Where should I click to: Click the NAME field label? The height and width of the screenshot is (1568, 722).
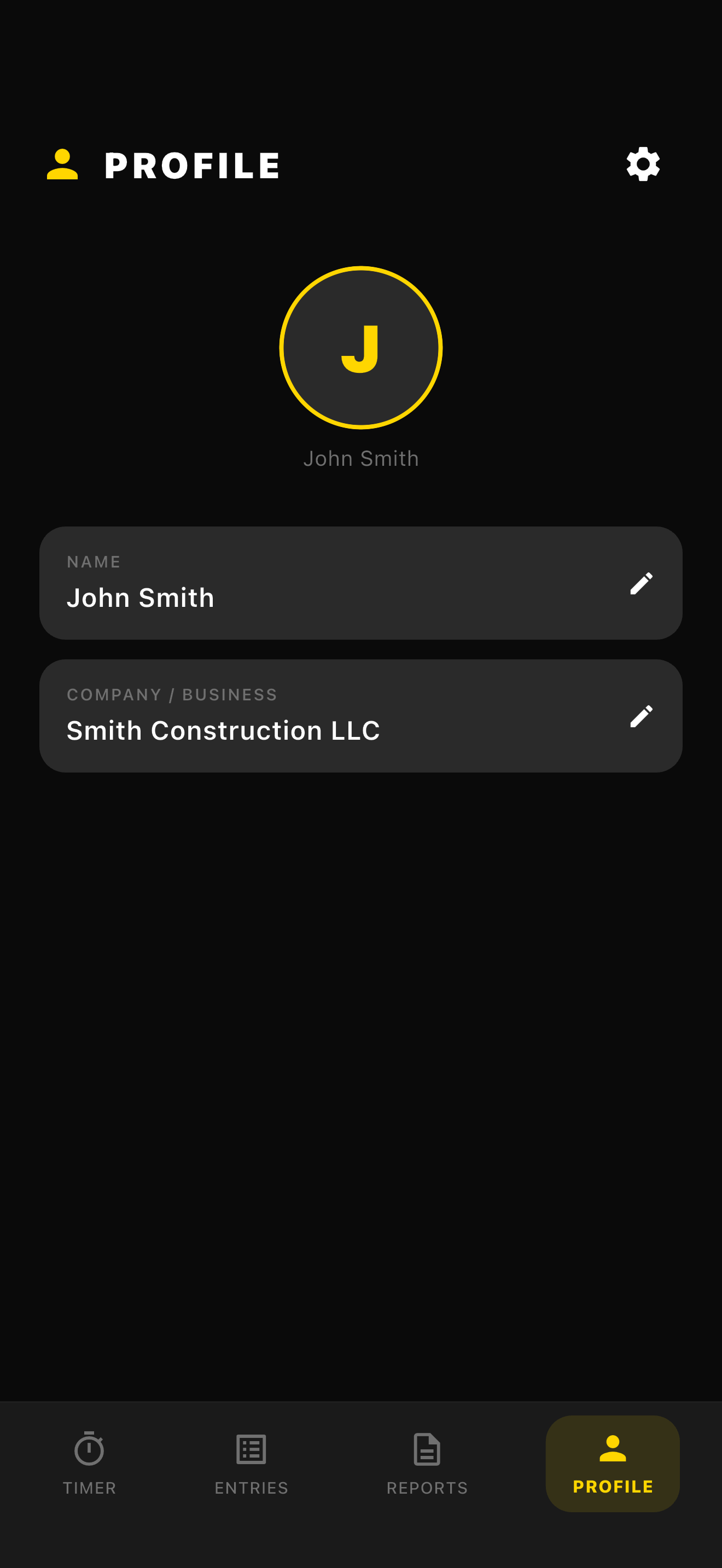pyautogui.click(x=94, y=561)
